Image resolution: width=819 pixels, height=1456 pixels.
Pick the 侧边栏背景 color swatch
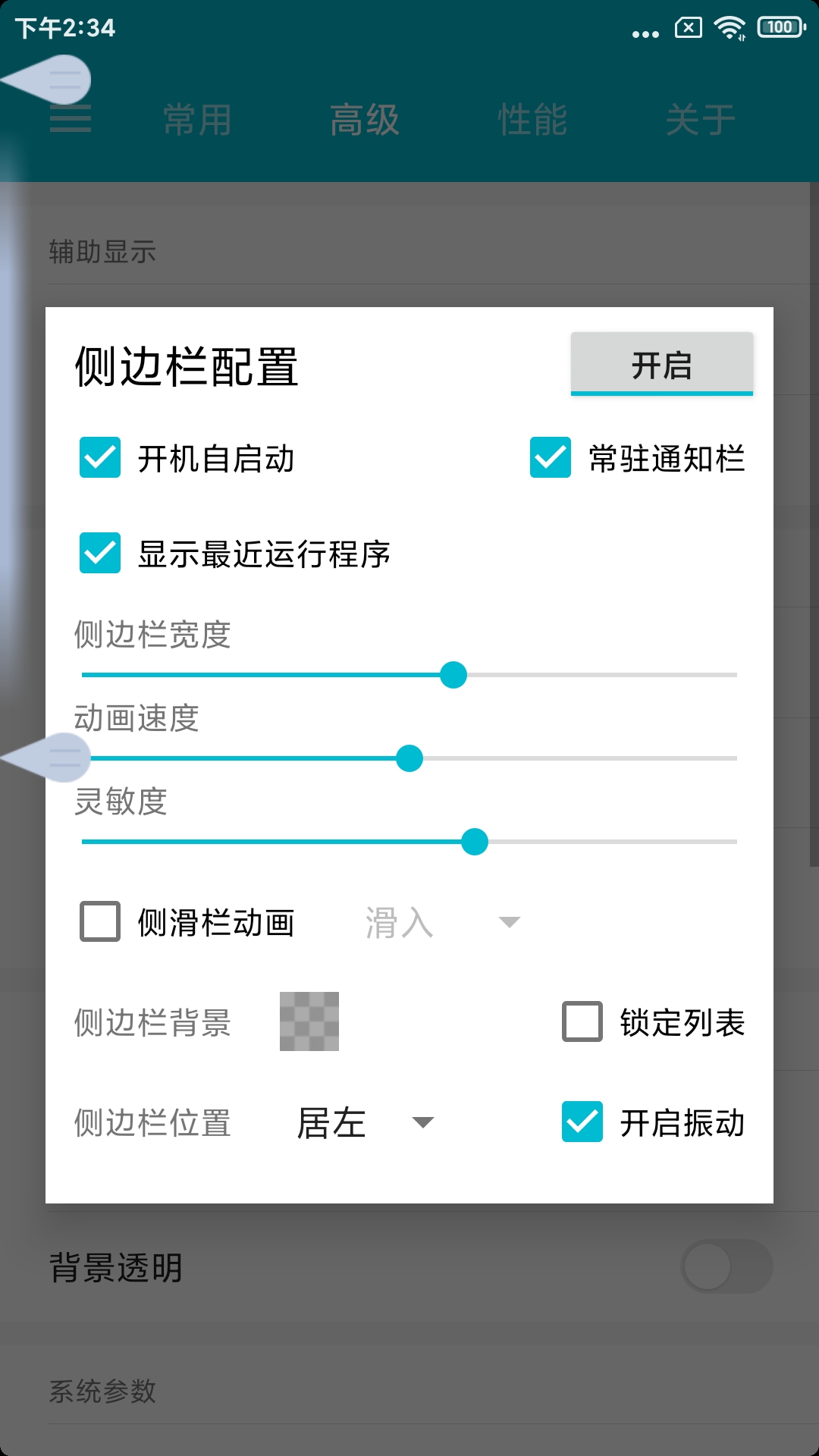point(309,1021)
